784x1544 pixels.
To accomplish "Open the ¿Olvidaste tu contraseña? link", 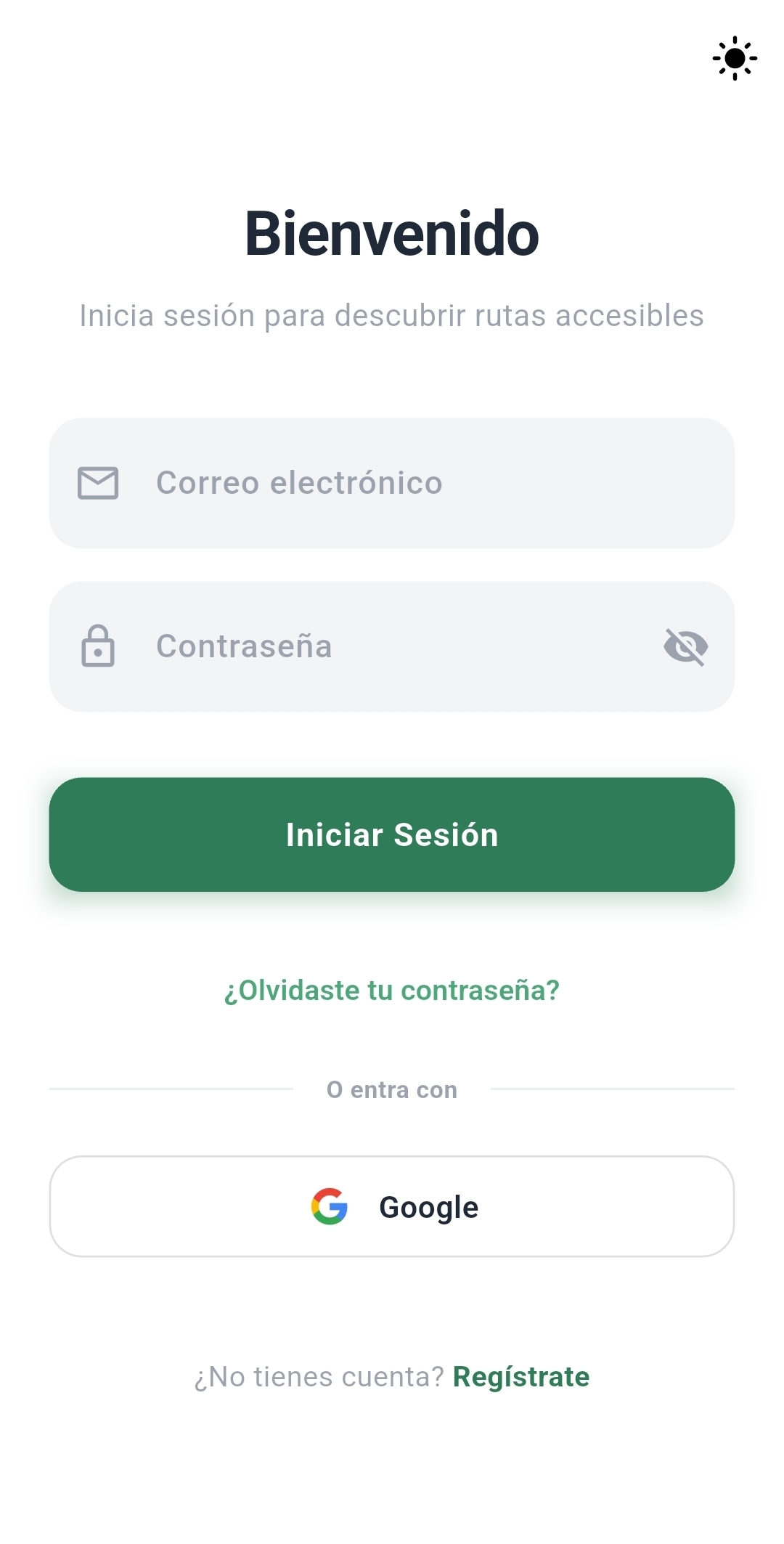I will [x=392, y=990].
